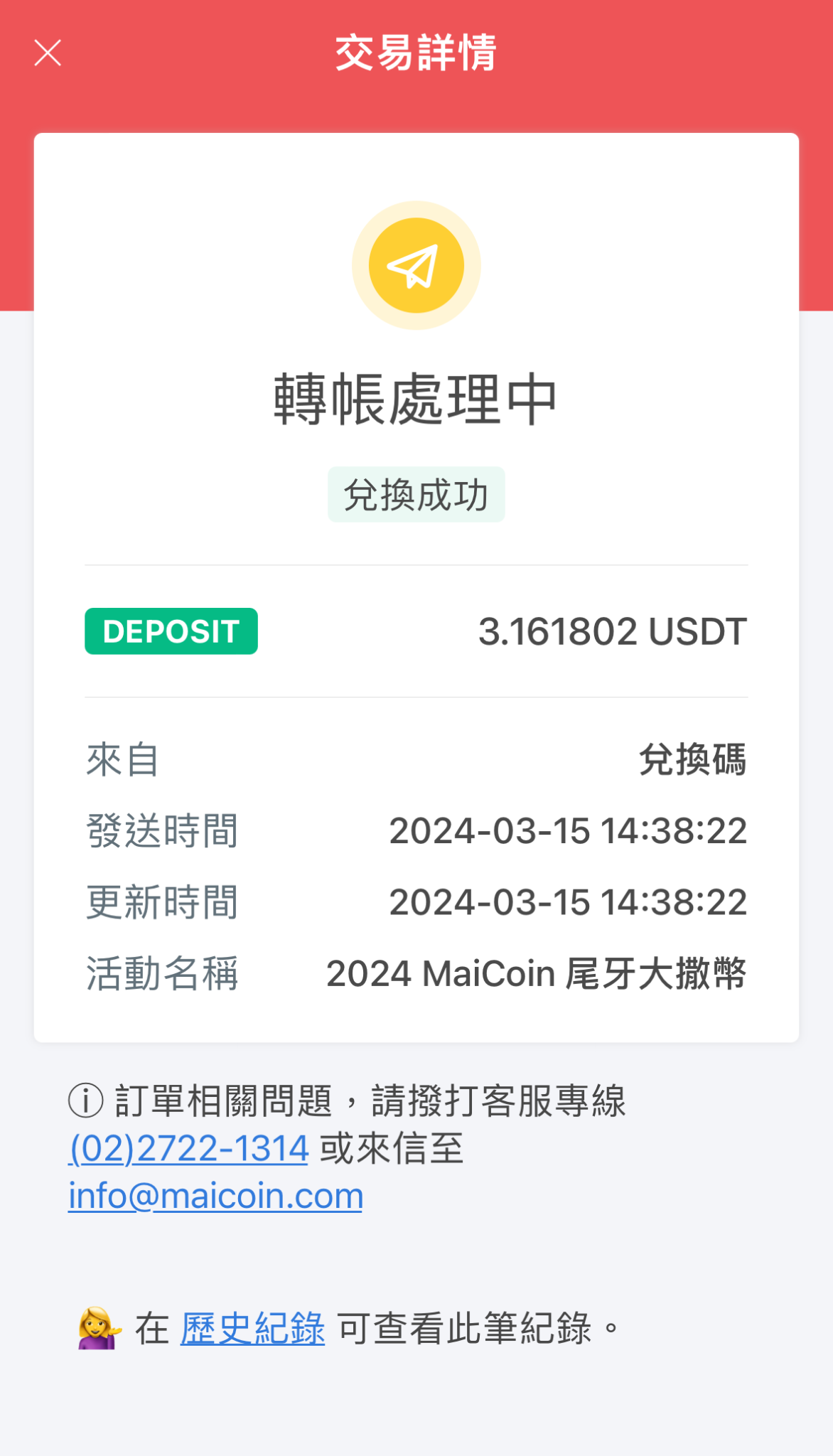Close the transaction details screen
Viewport: 833px width, 1456px height.
point(48,53)
